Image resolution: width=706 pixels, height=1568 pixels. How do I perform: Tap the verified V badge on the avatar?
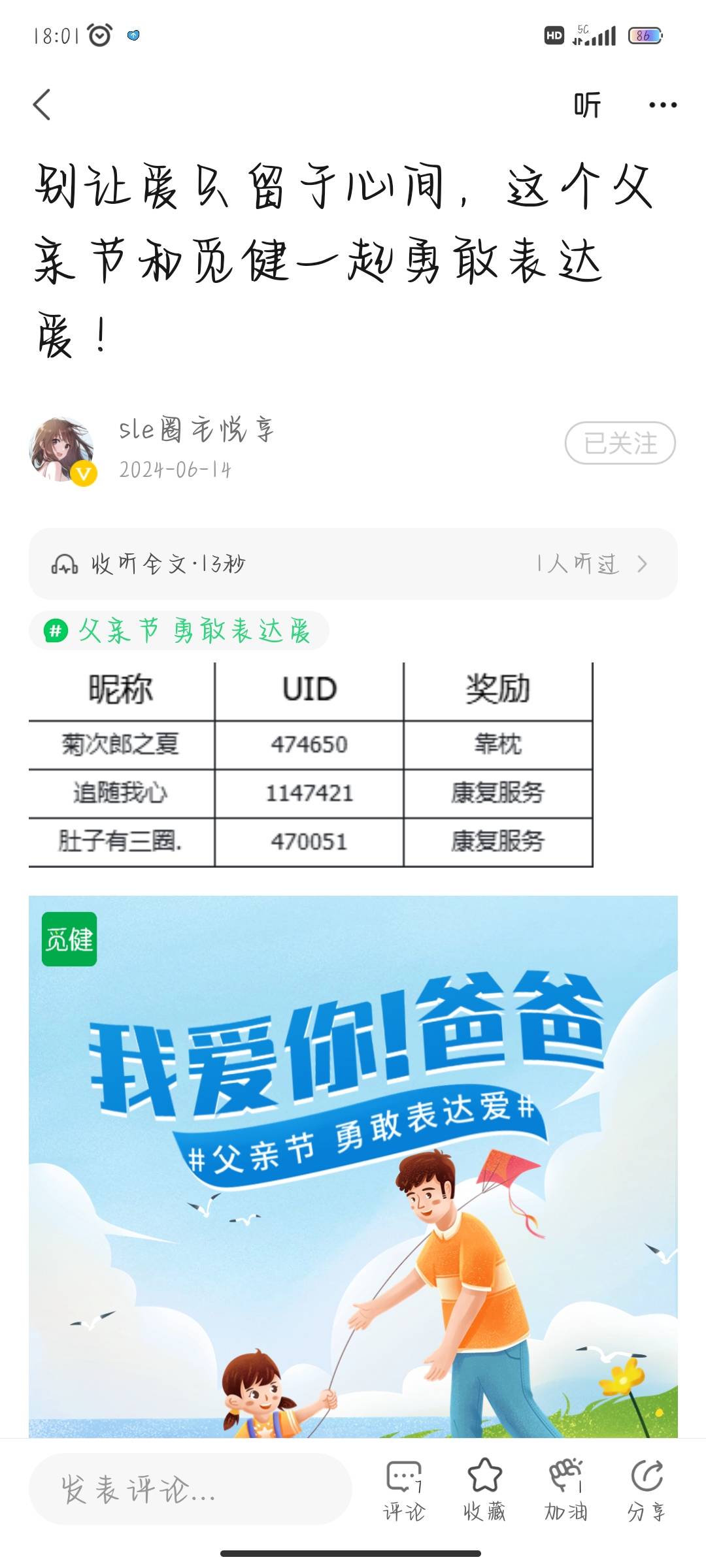coord(85,473)
